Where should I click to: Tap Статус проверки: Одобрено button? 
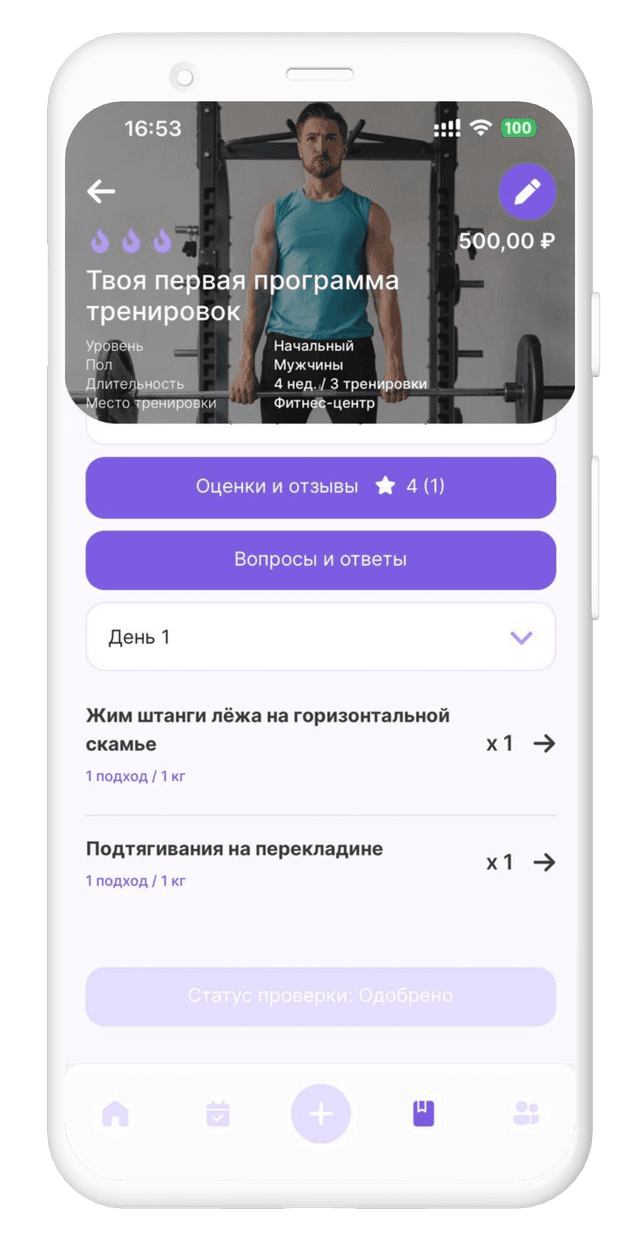point(320,996)
